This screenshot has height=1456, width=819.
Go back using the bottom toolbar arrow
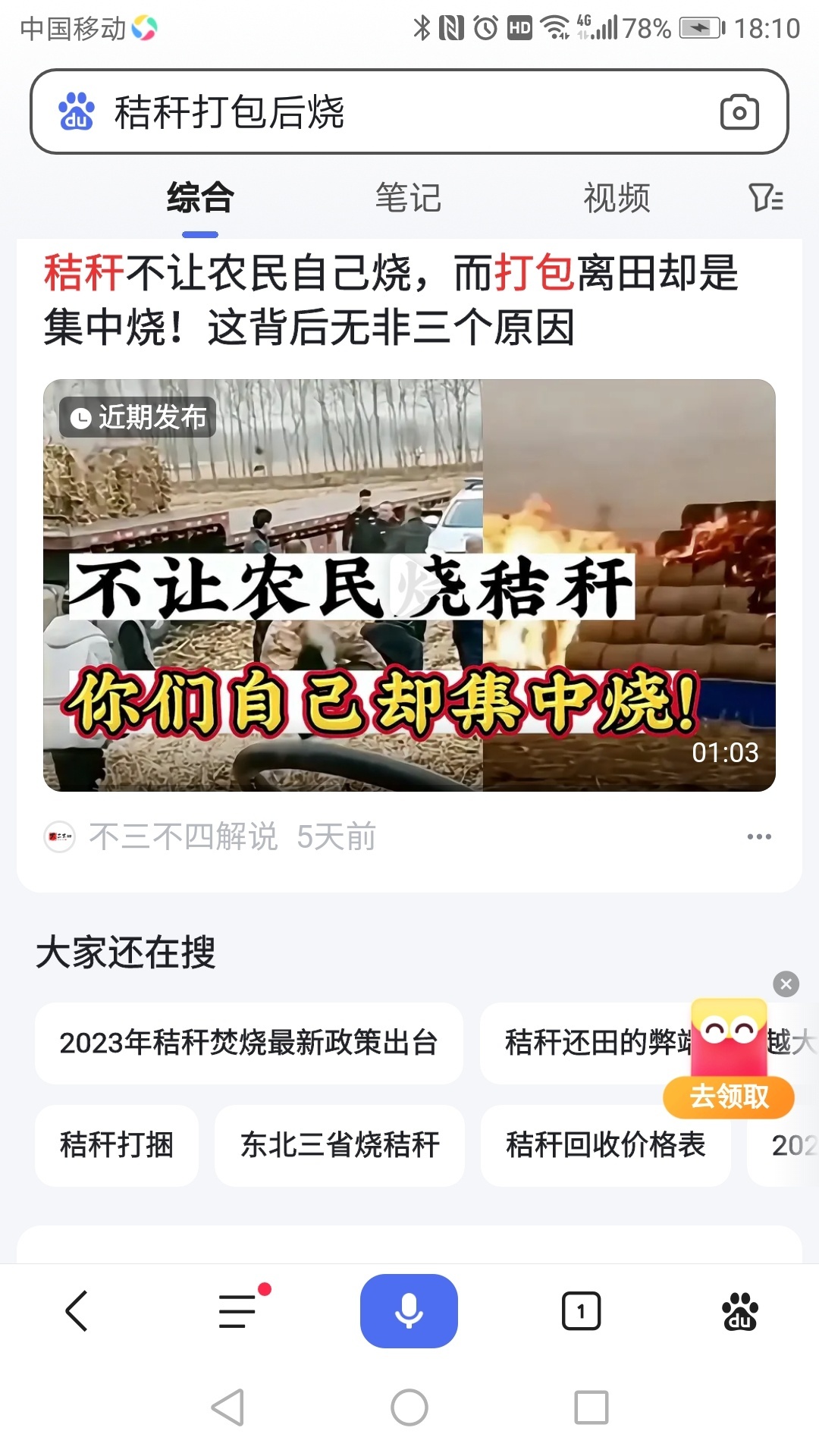(77, 1311)
